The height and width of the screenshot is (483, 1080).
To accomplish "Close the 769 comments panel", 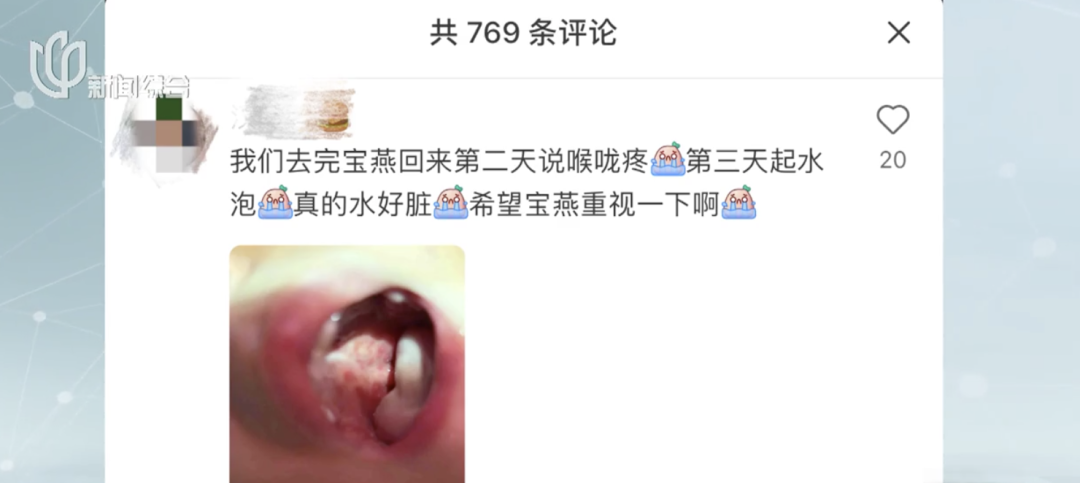I will [898, 33].
